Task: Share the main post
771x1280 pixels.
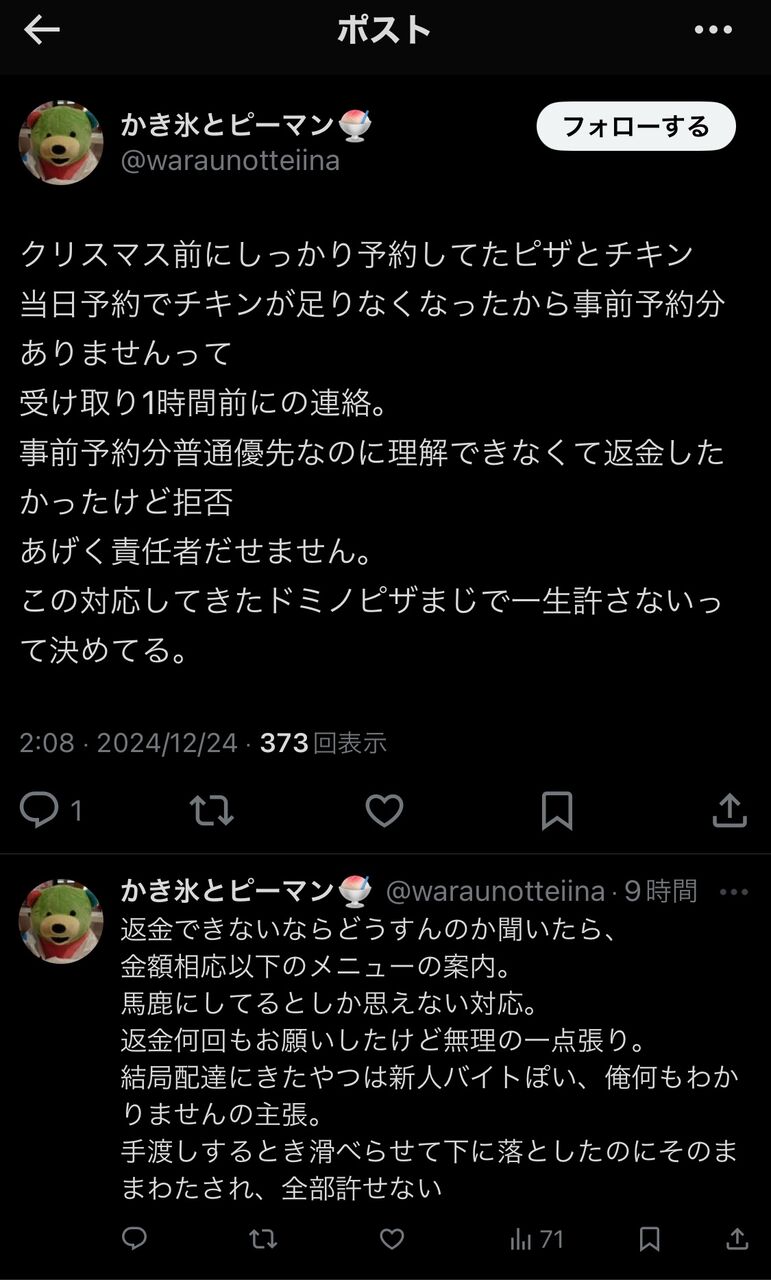Action: (730, 810)
